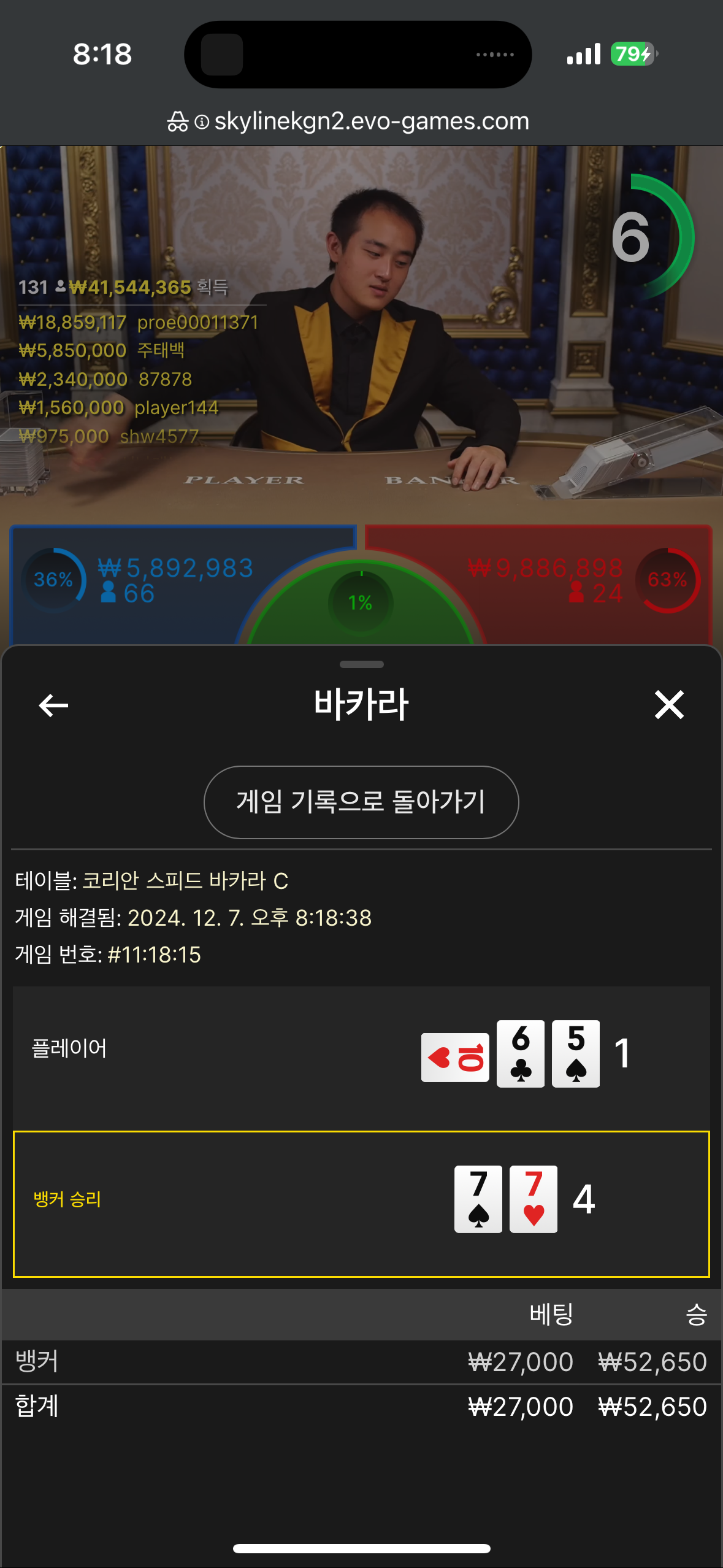Open the skylinekgn2.evo-games.com address bar
723x1568 pixels.
coord(348,121)
